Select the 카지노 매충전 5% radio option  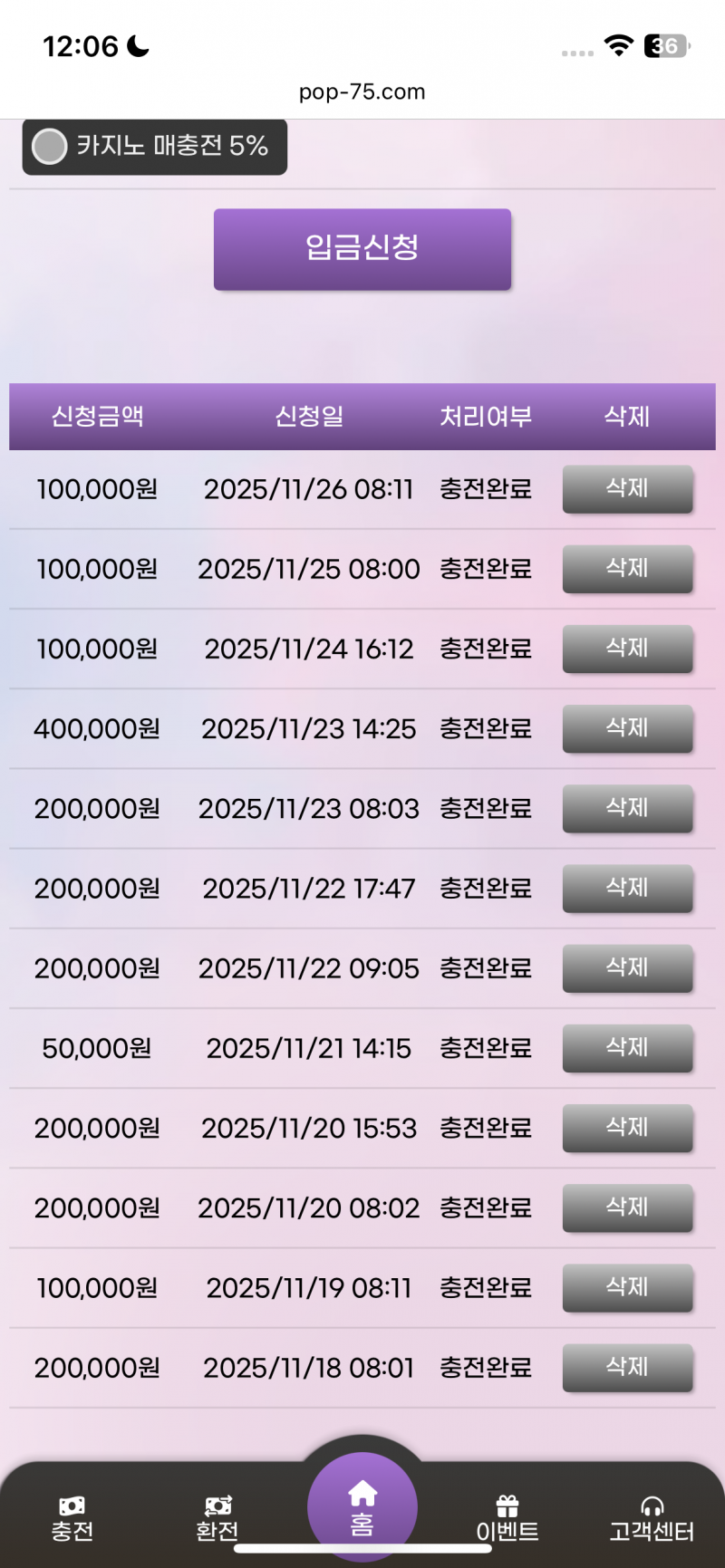50,146
